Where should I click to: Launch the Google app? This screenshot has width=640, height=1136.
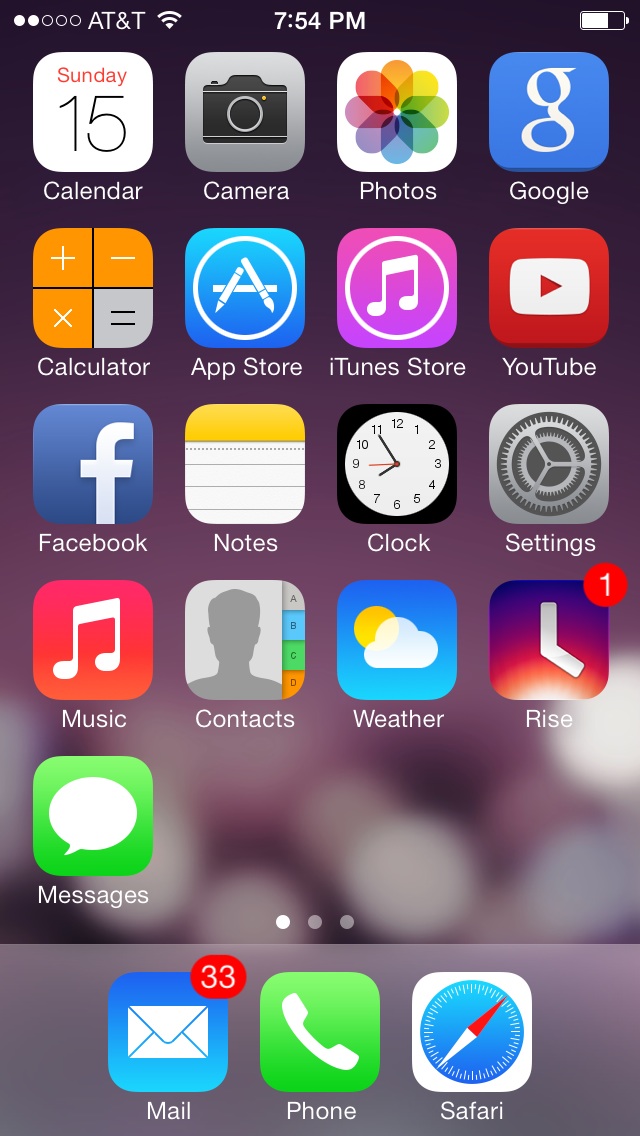click(549, 112)
